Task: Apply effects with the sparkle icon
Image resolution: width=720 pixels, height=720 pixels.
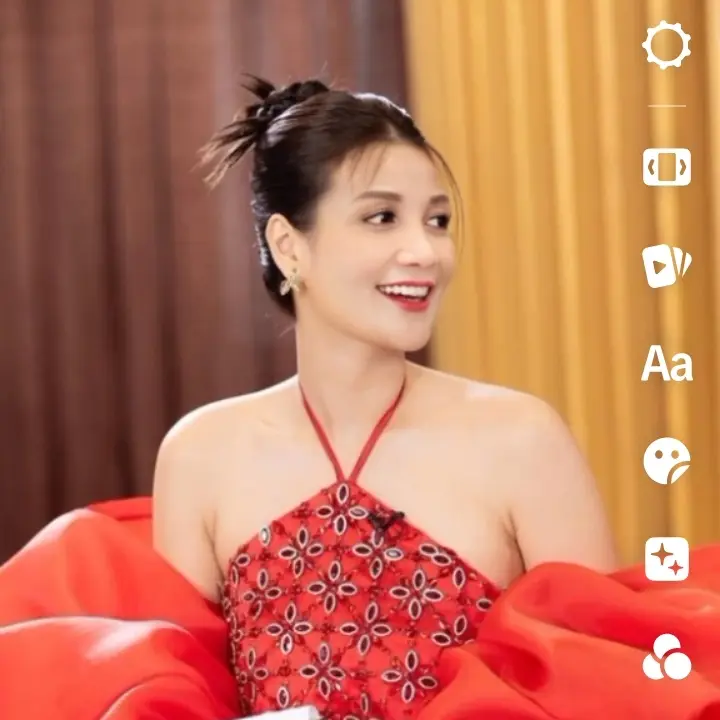Action: click(666, 559)
